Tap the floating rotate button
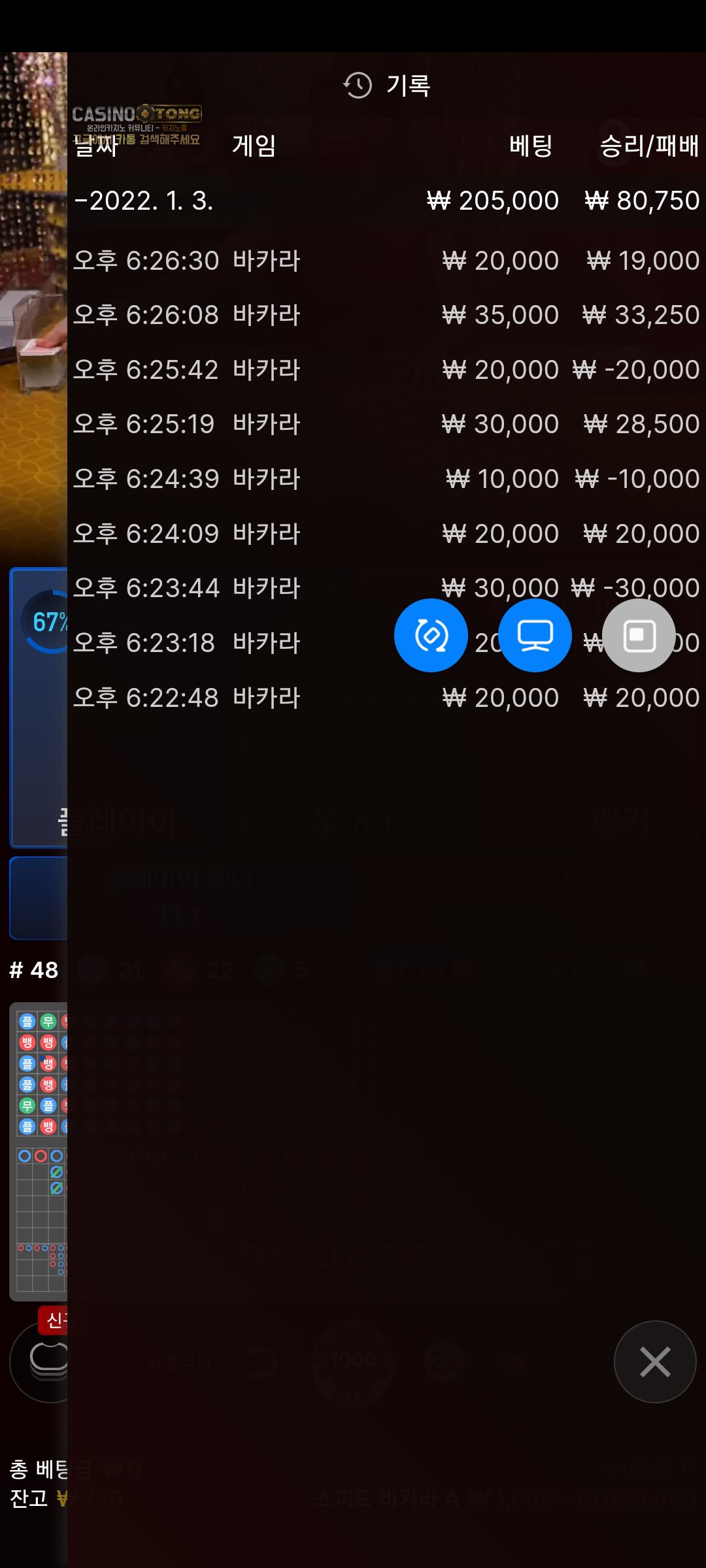The image size is (706, 1568). [431, 635]
